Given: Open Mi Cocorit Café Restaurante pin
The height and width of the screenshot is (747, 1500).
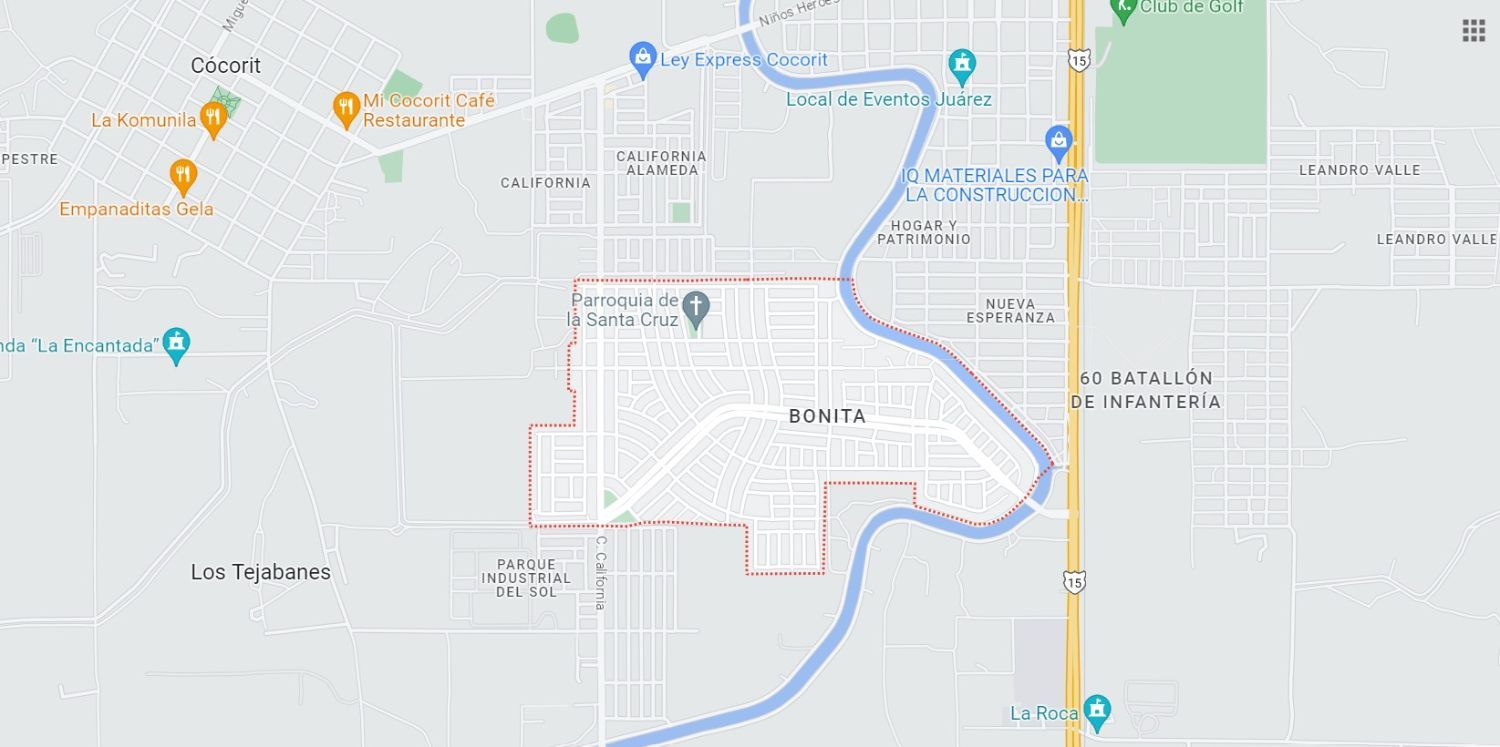Looking at the screenshot, I should (x=346, y=109).
